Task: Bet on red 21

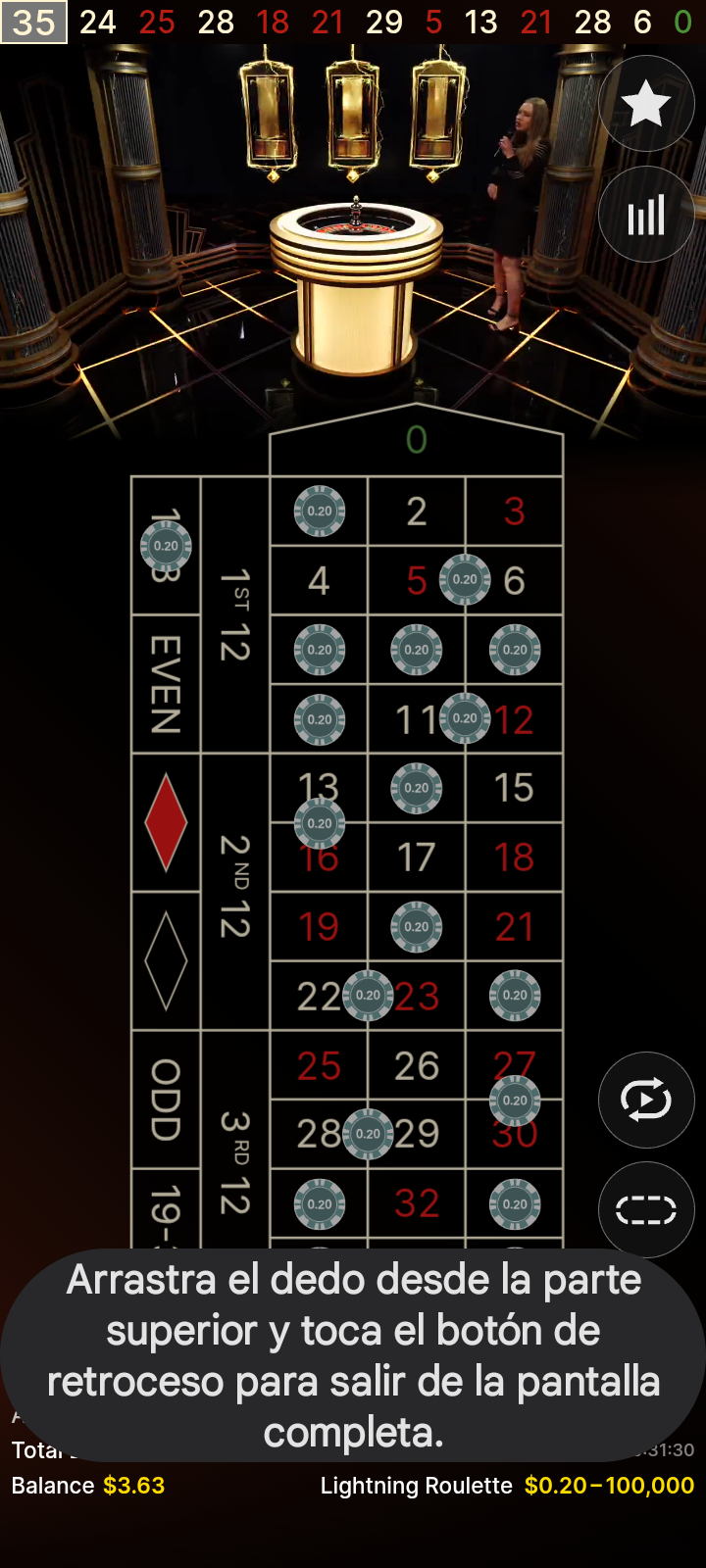Action: tap(515, 927)
